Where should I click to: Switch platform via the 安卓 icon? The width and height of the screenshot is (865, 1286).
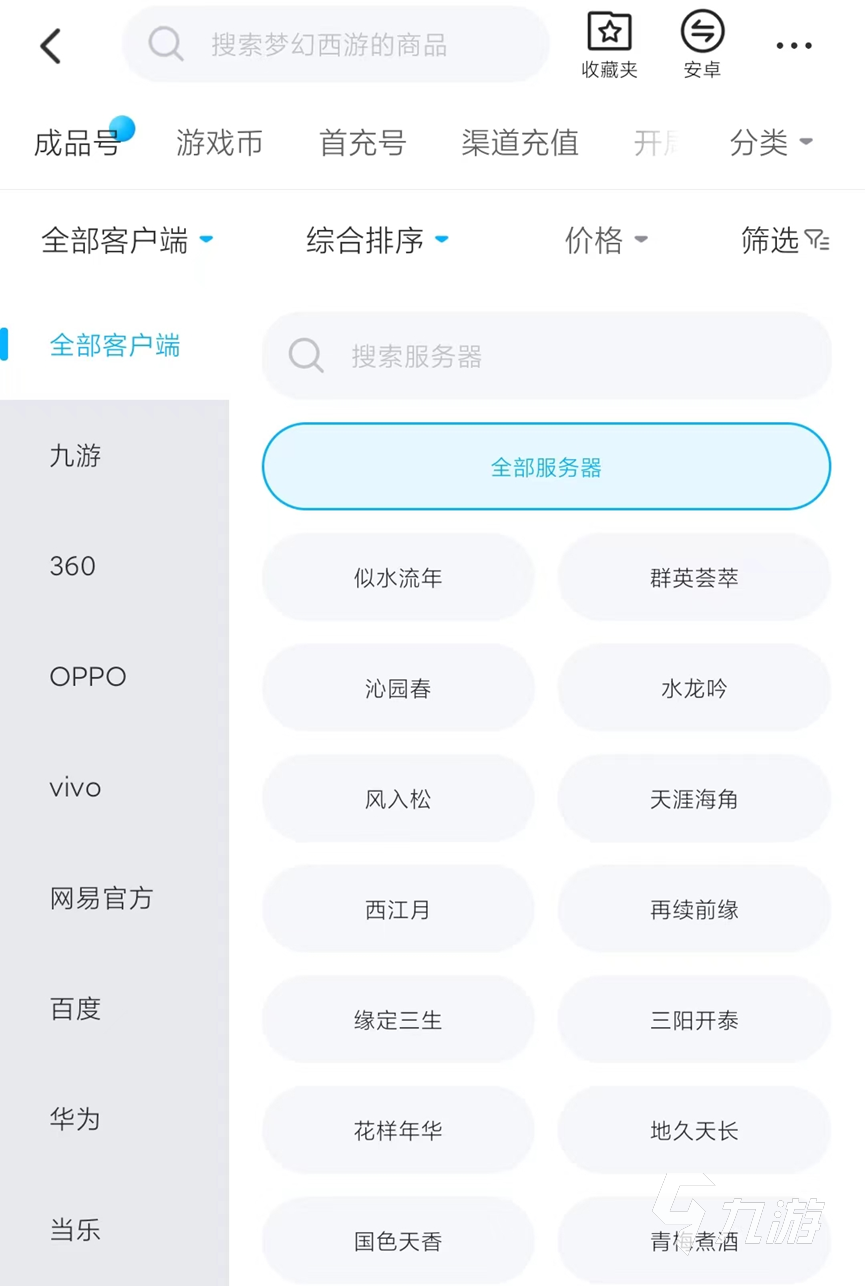702,45
